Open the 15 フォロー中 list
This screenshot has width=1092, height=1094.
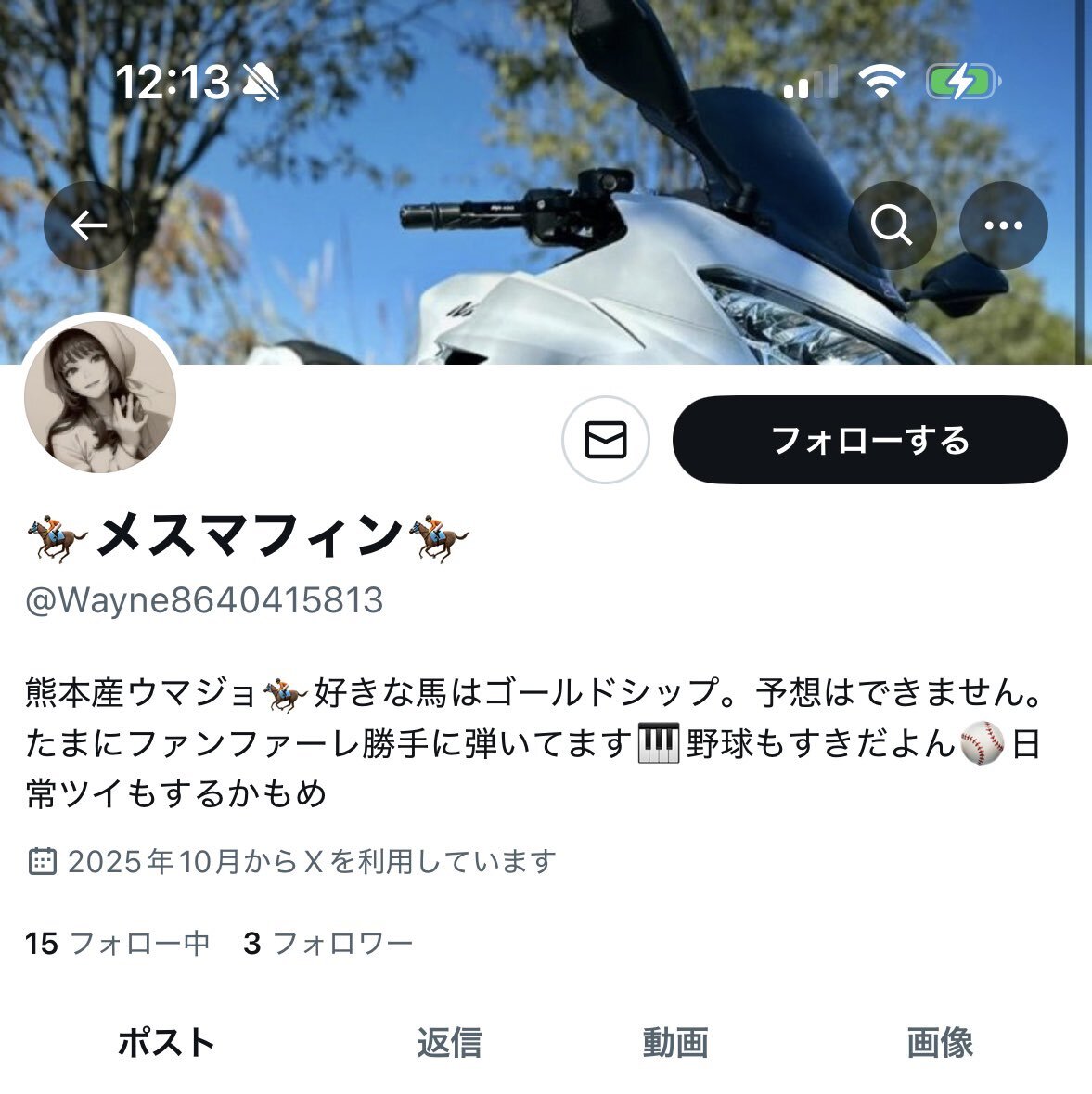click(x=117, y=944)
